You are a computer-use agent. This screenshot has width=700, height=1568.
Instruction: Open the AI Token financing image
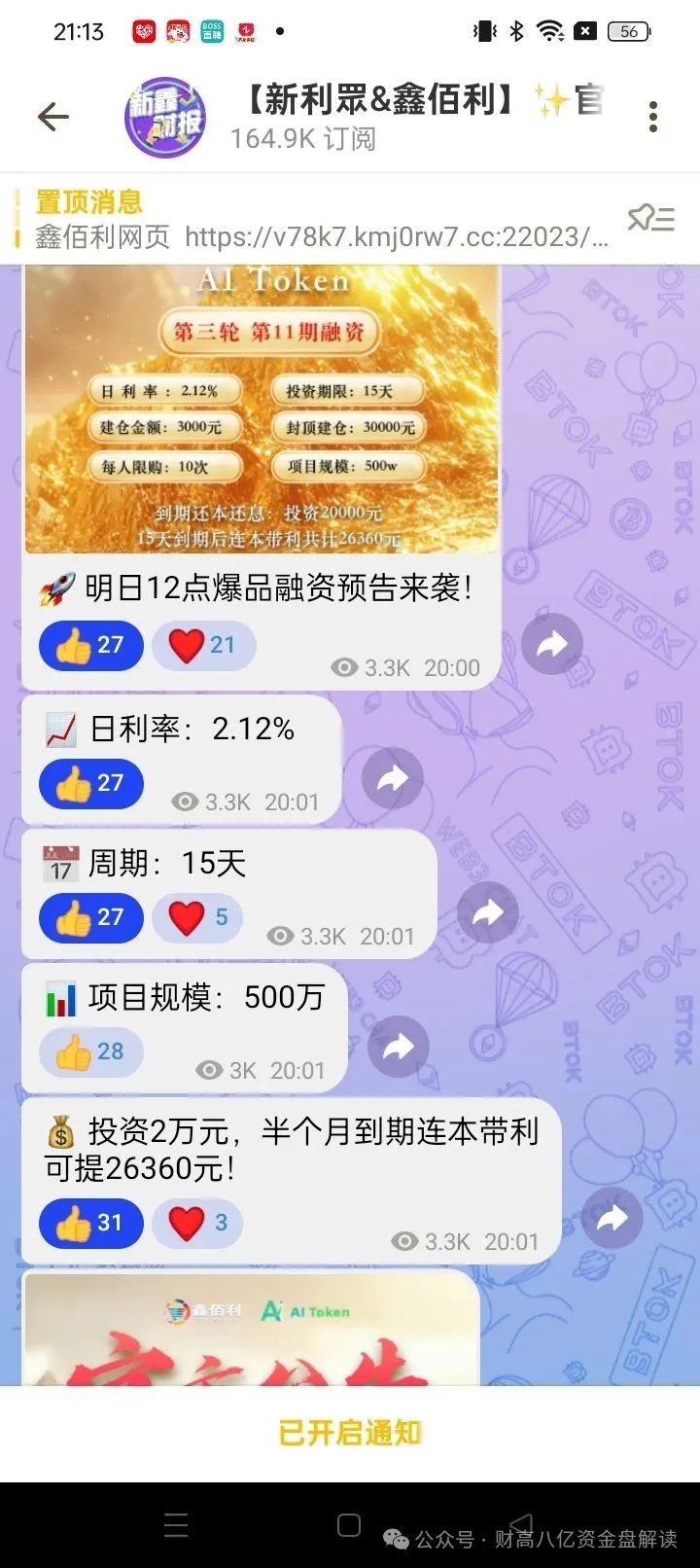[x=262, y=409]
